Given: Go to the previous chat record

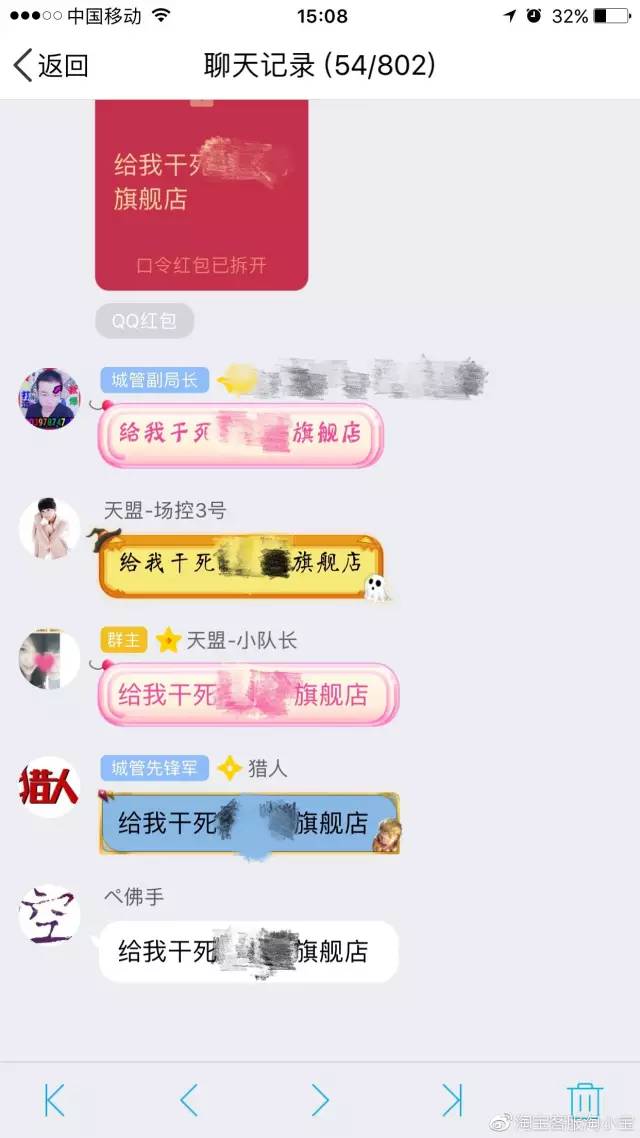Looking at the screenshot, I should click(x=188, y=1099).
